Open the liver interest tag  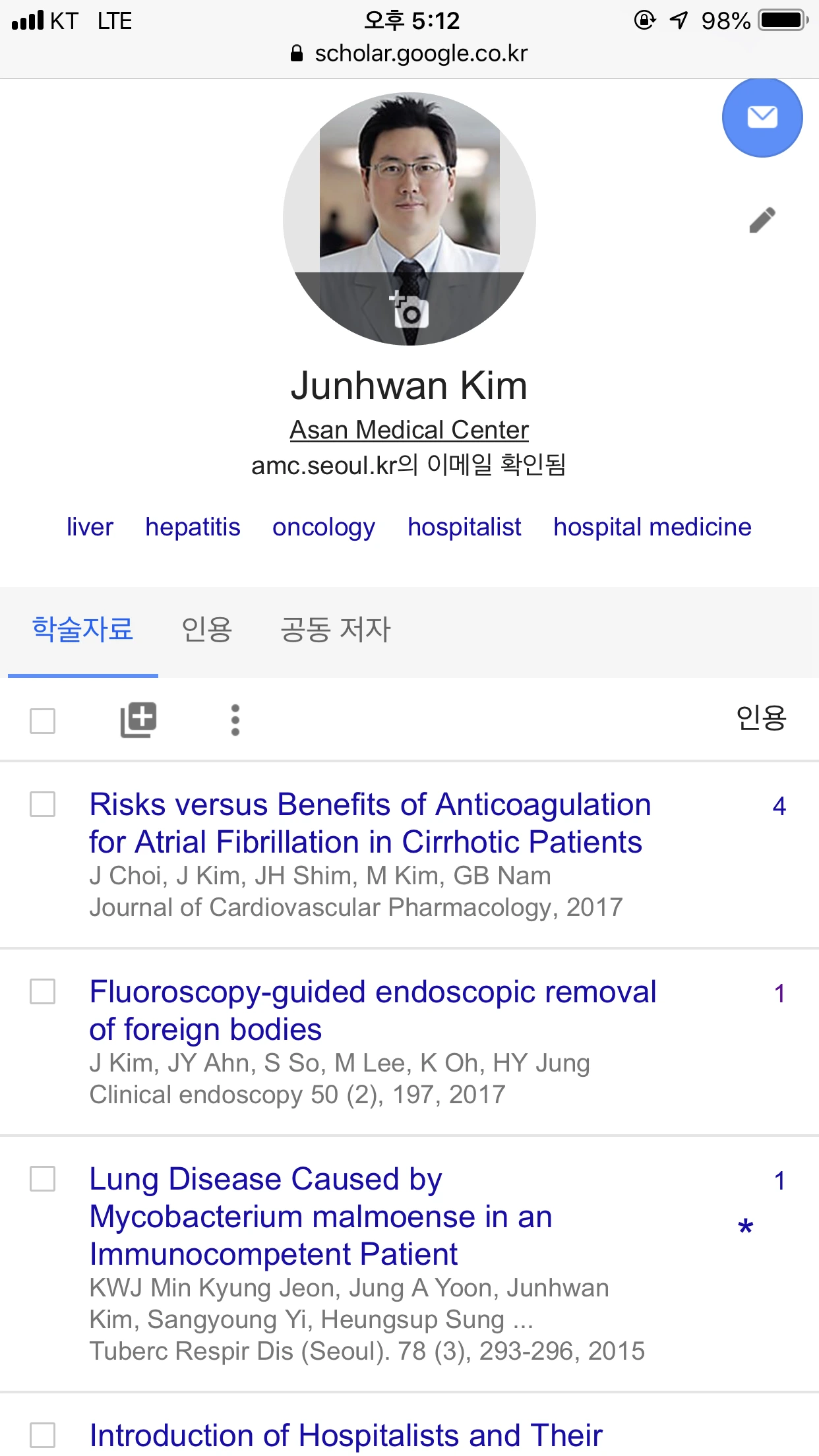point(90,527)
